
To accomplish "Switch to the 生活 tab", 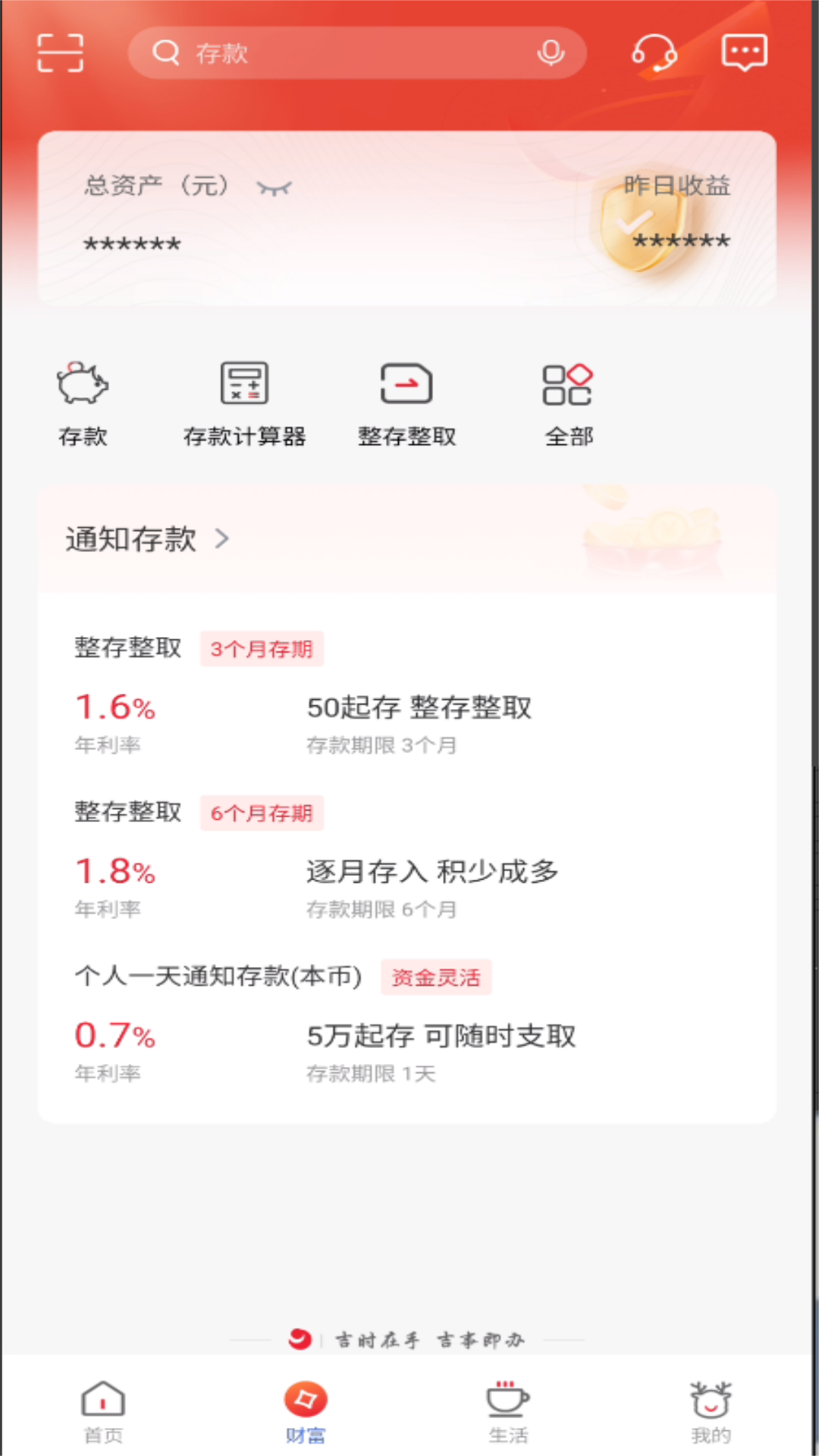I will click(x=508, y=1411).
